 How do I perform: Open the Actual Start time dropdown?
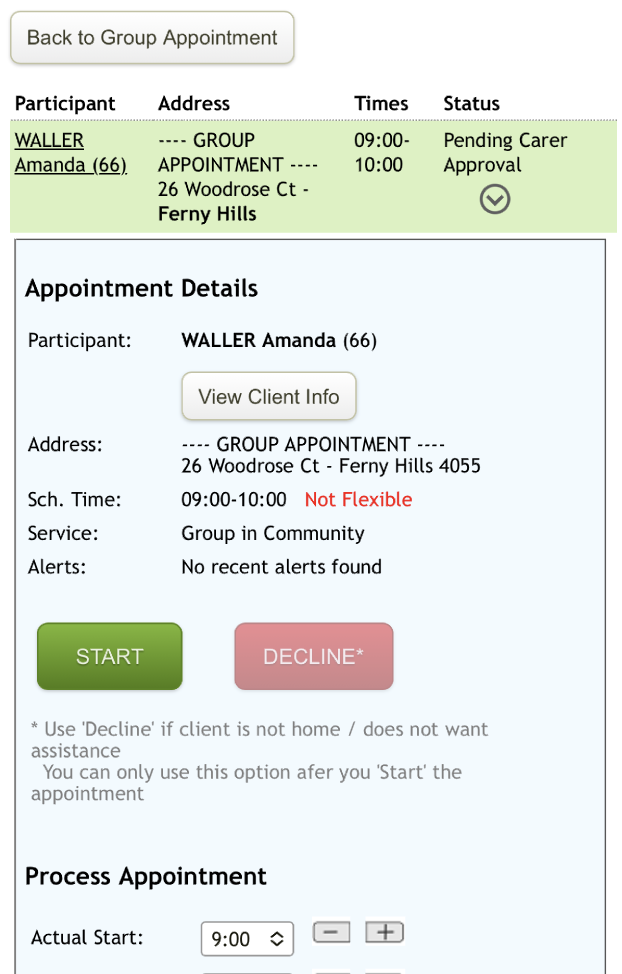247,939
